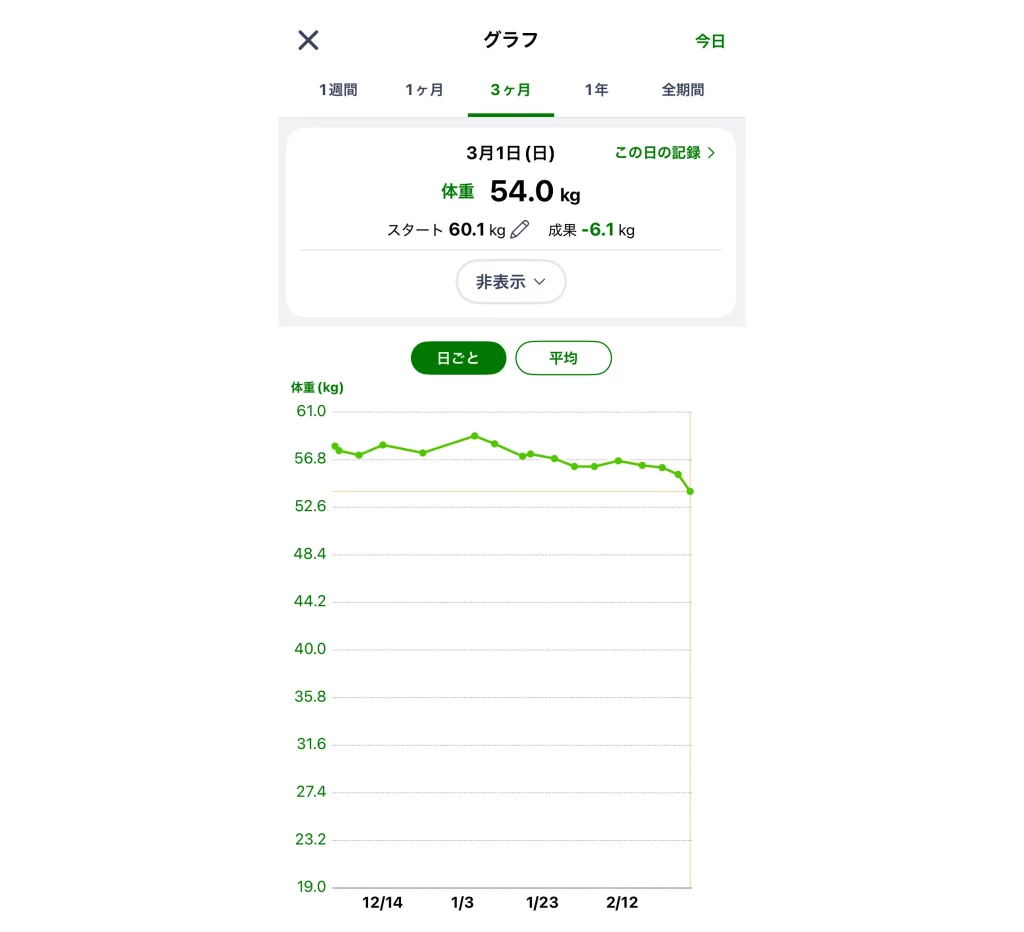Select the 日ごと view
Image resolution: width=1024 pixels, height=932 pixels.
pos(459,358)
